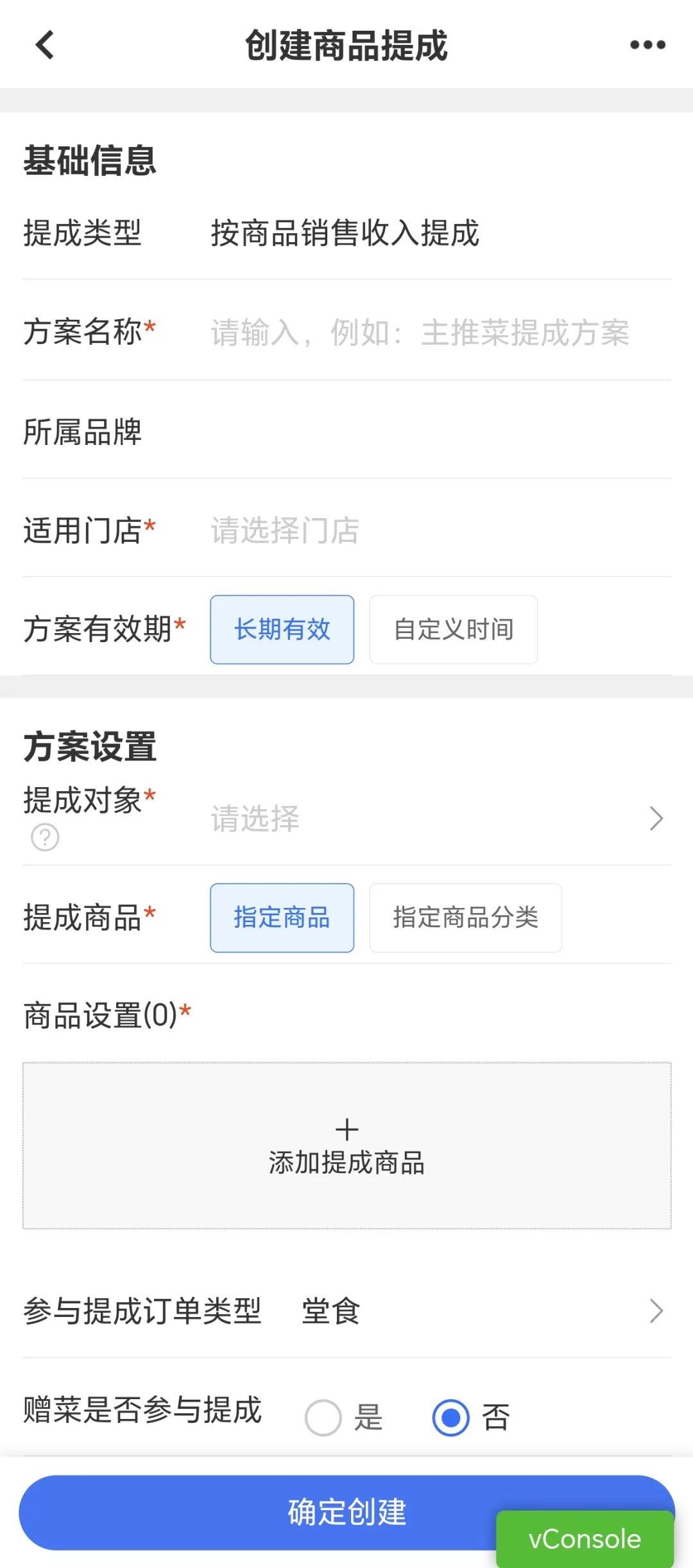This screenshot has height=1568, width=693.
Task: Open the three-dot more options menu
Action: pos(647,45)
